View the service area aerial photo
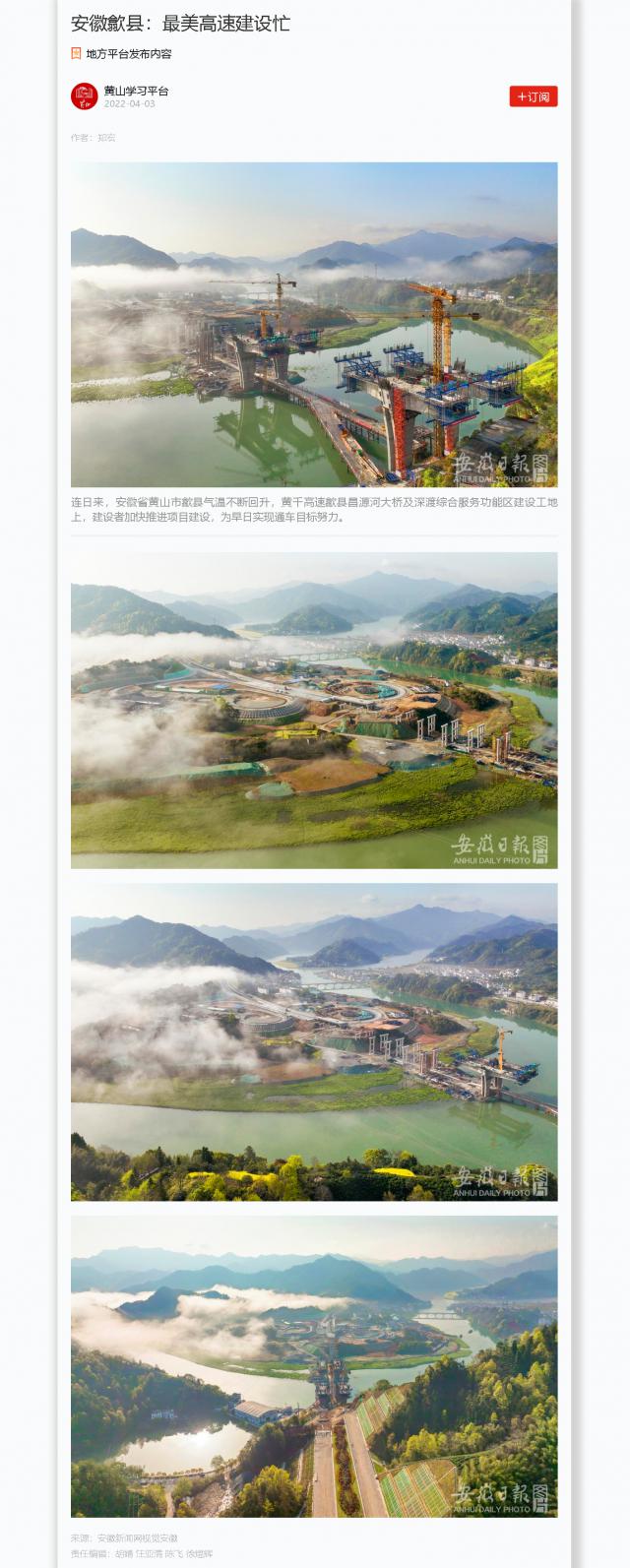 pos(314,710)
